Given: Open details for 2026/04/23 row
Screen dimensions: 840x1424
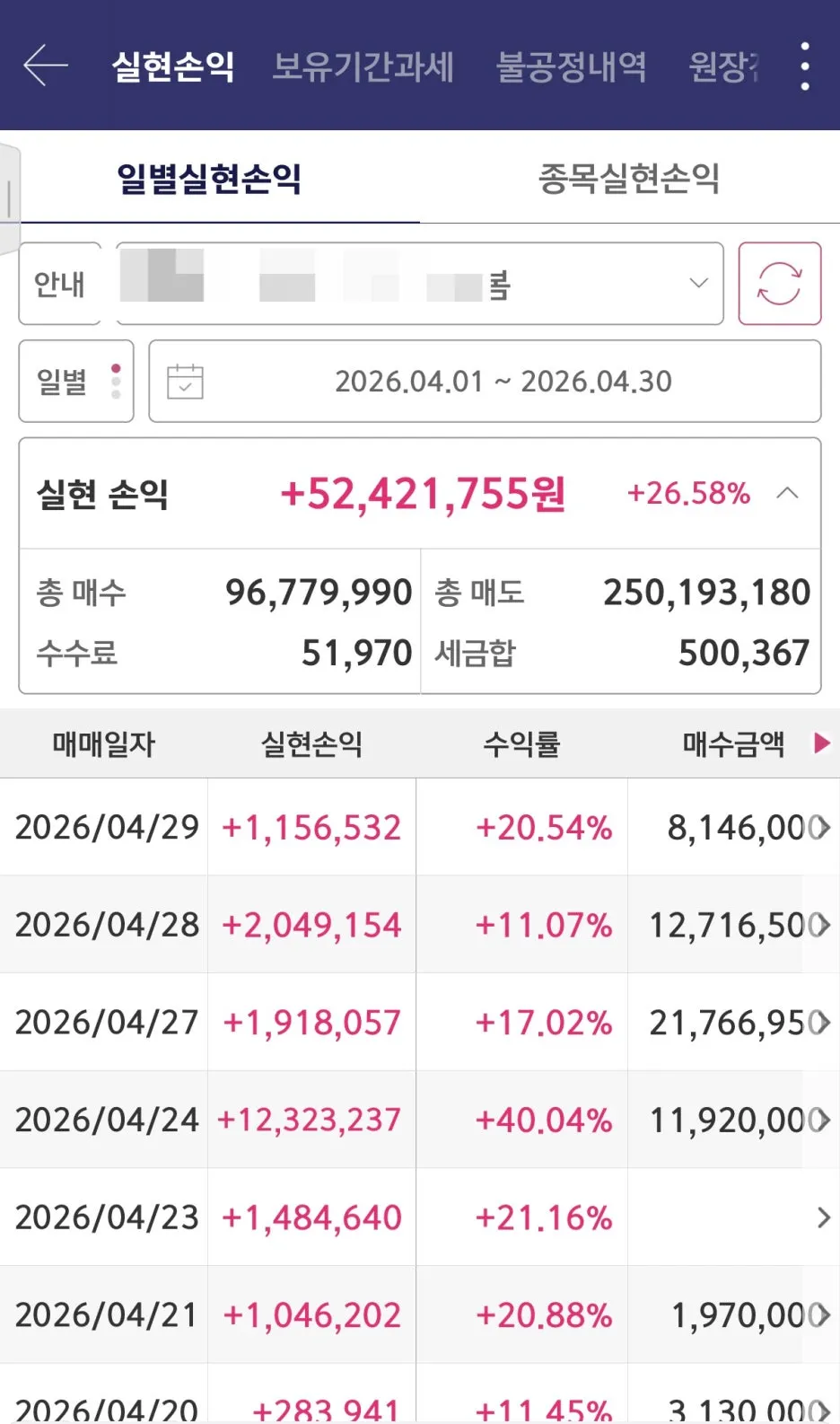Looking at the screenshot, I should pyautogui.click(x=420, y=1217).
